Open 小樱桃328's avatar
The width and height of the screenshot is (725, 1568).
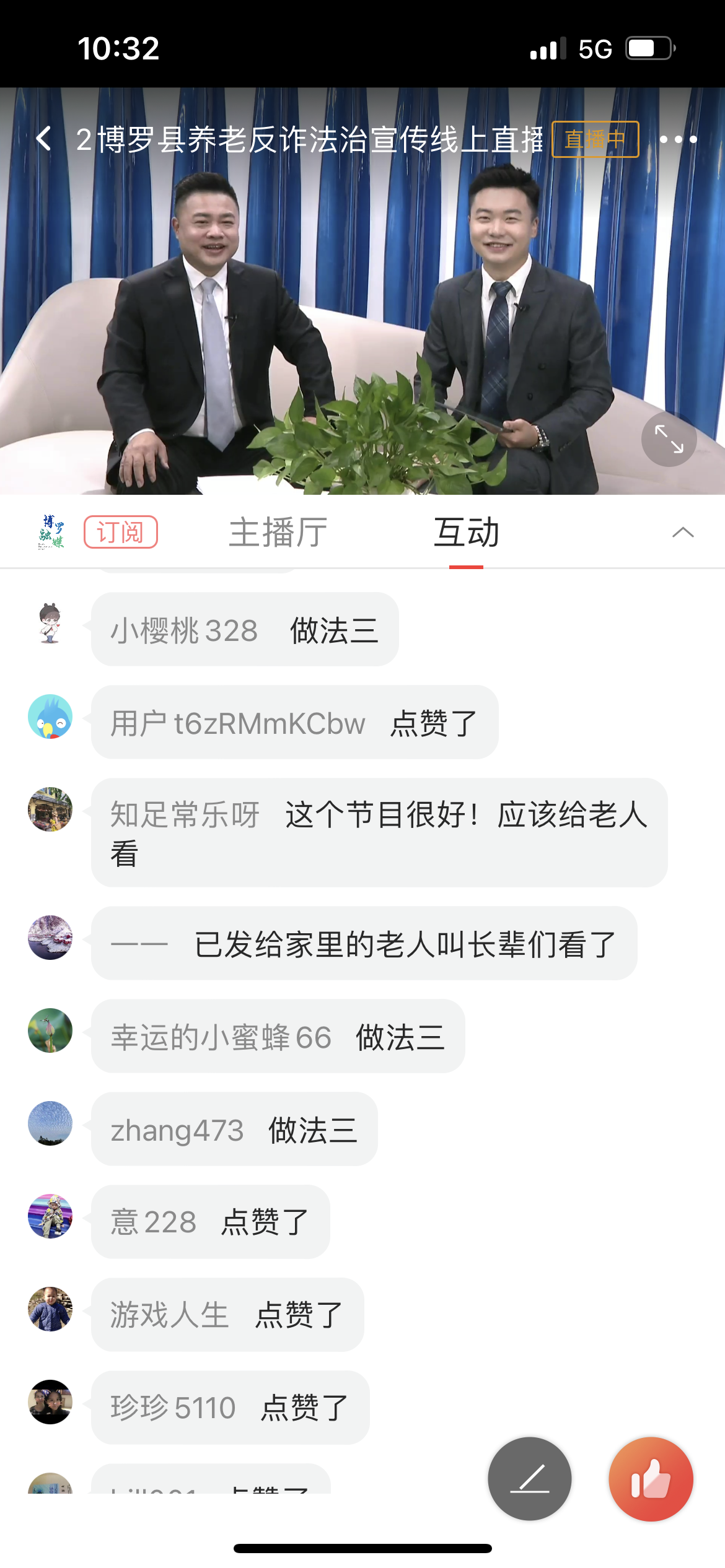coord(50,624)
